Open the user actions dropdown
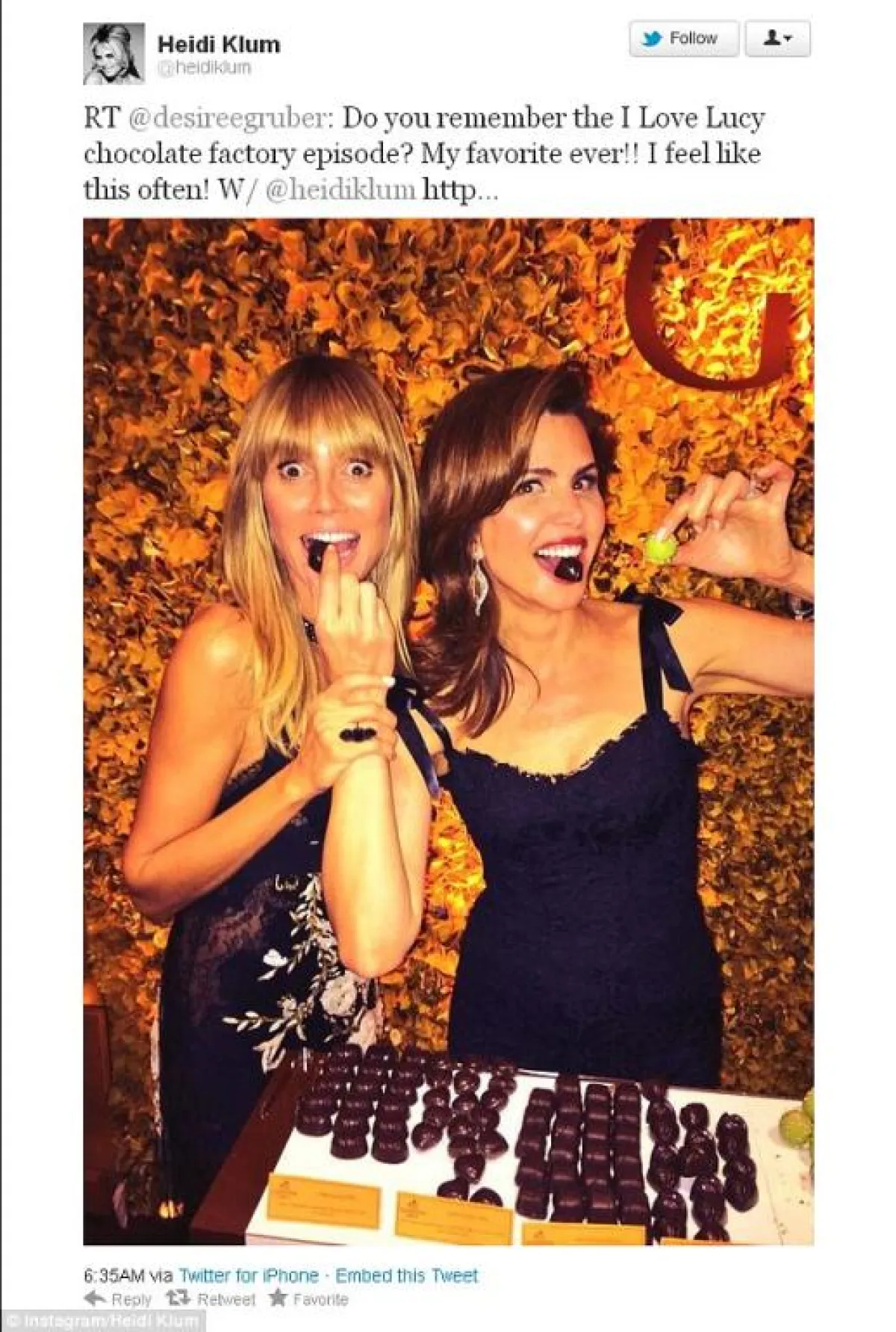 point(777,39)
